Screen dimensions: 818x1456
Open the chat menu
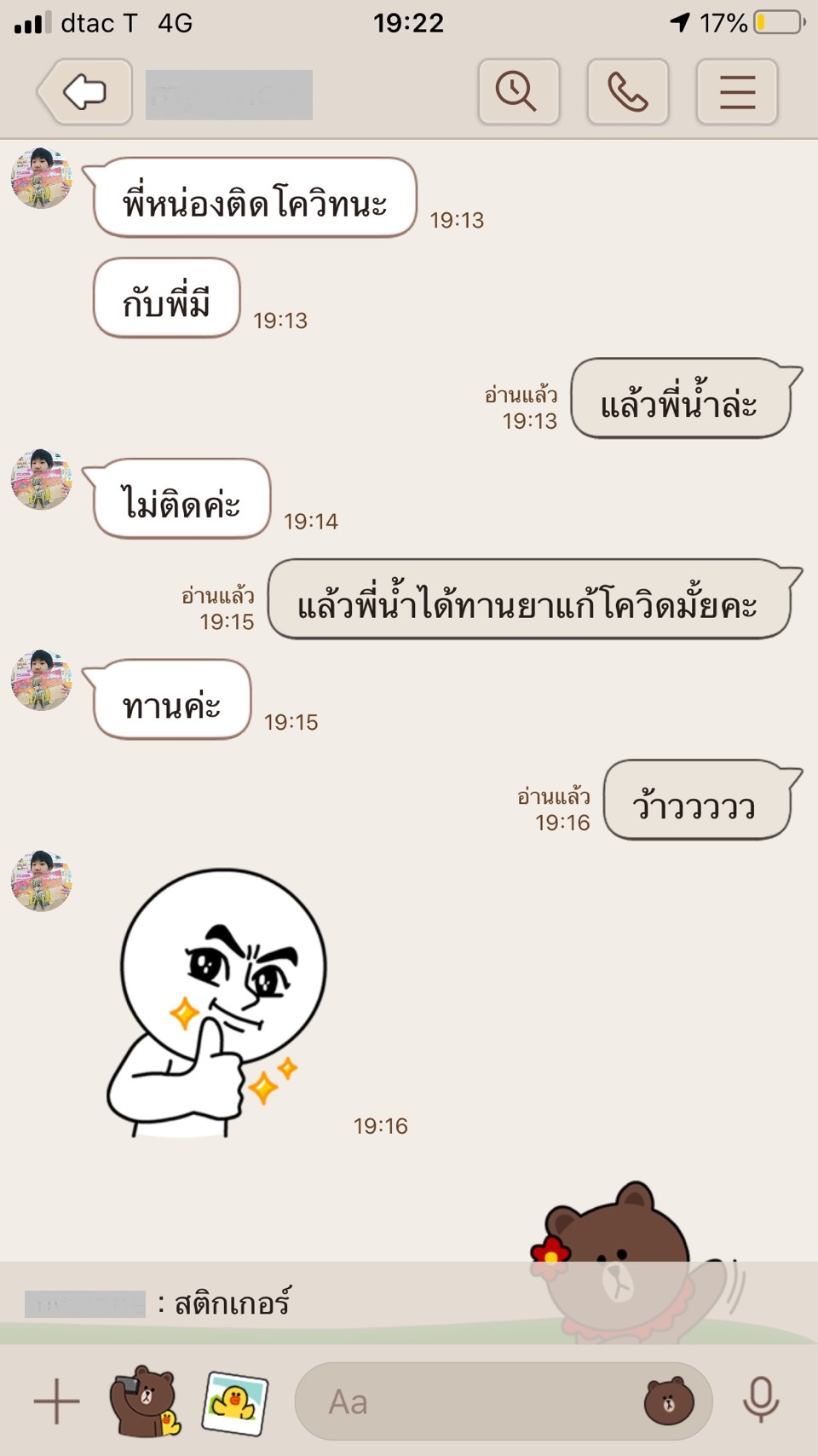(736, 92)
